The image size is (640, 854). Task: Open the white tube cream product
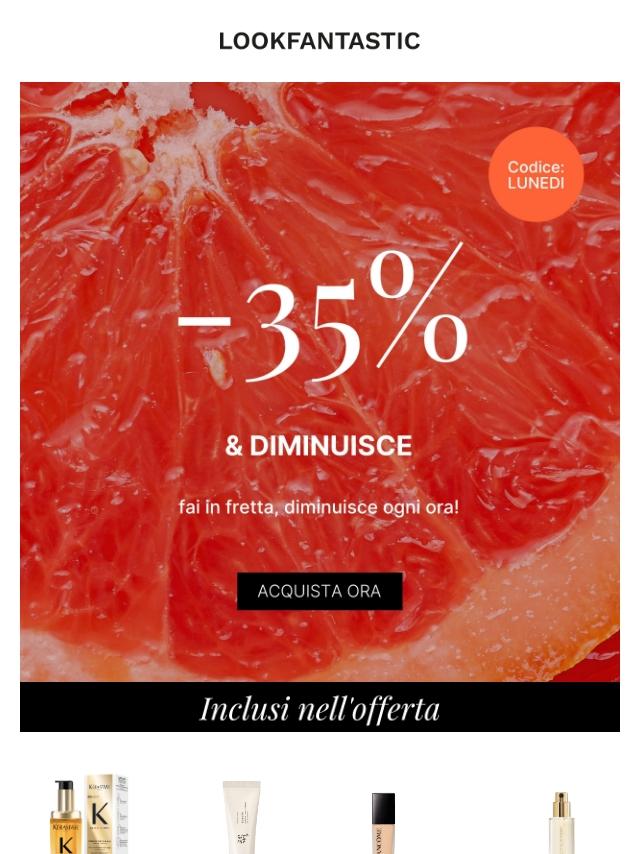pos(241,817)
